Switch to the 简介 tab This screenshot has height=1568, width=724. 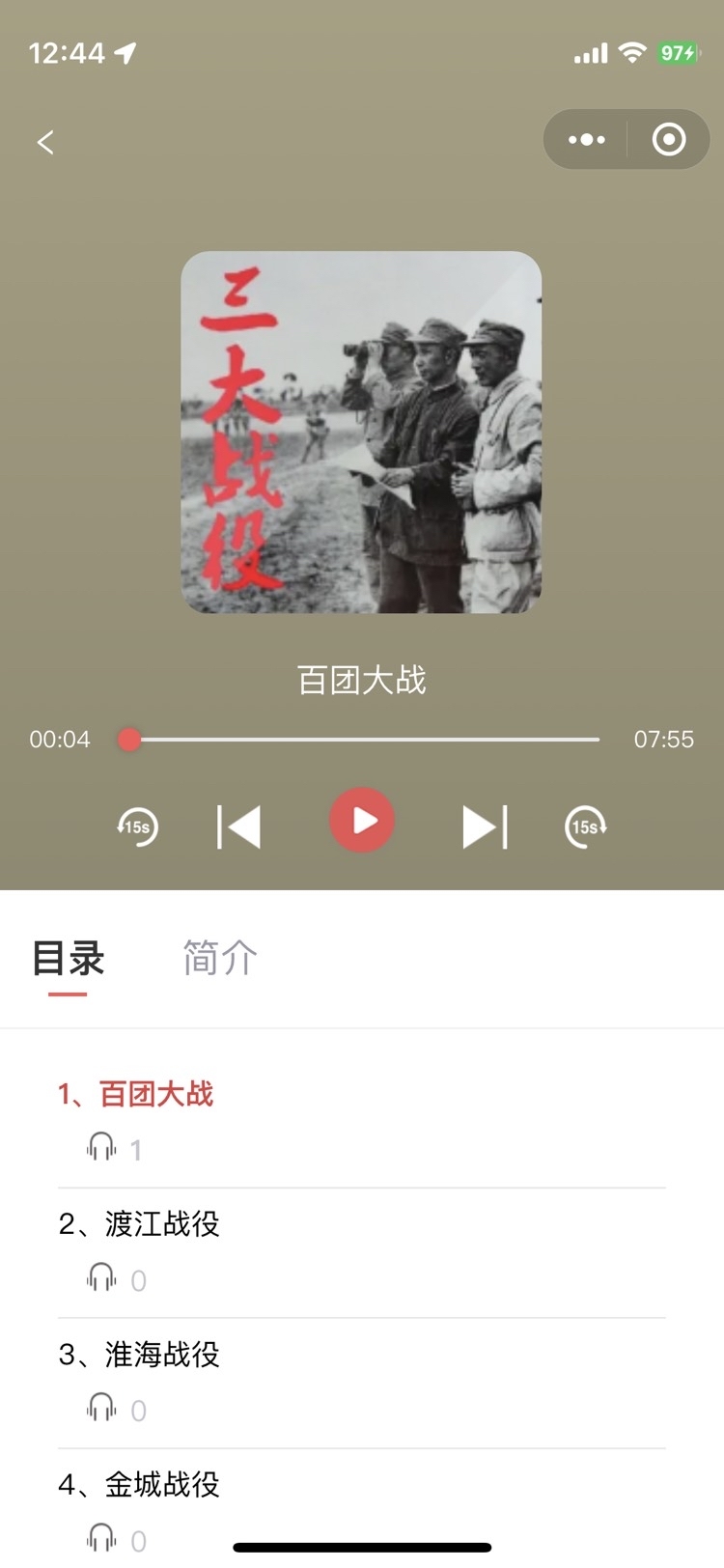coord(220,959)
